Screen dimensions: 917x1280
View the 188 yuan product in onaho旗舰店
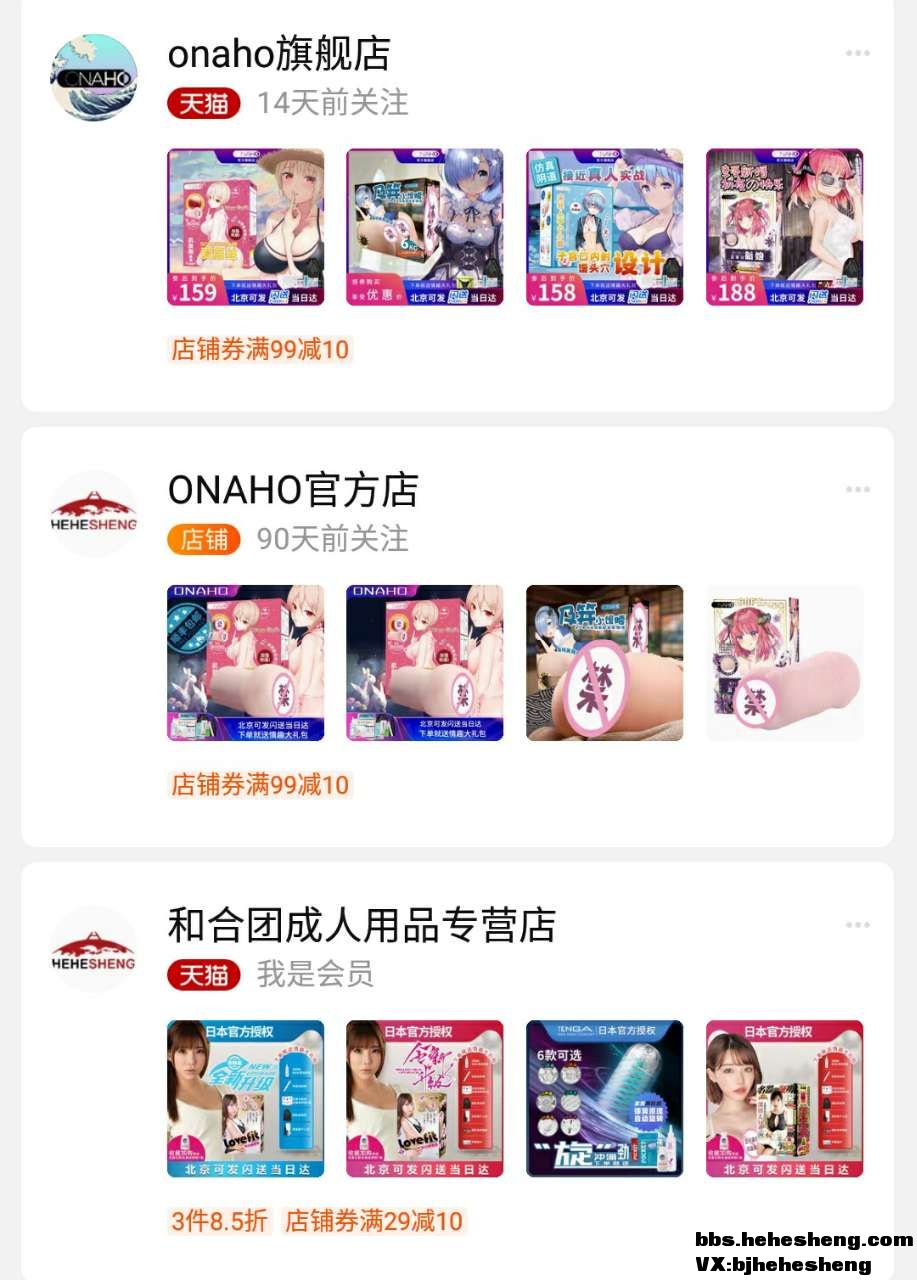784,227
